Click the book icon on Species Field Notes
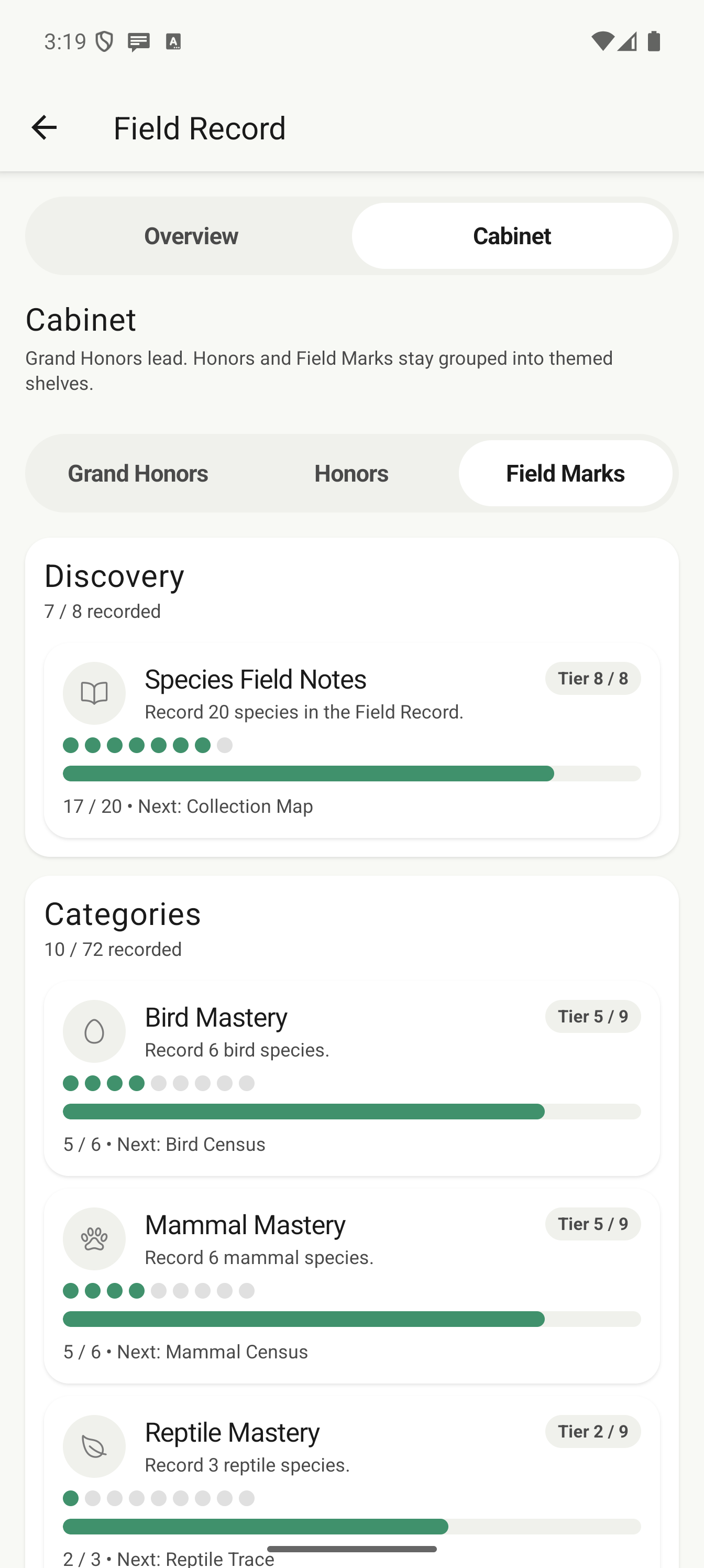The width and height of the screenshot is (704, 1568). (x=94, y=693)
